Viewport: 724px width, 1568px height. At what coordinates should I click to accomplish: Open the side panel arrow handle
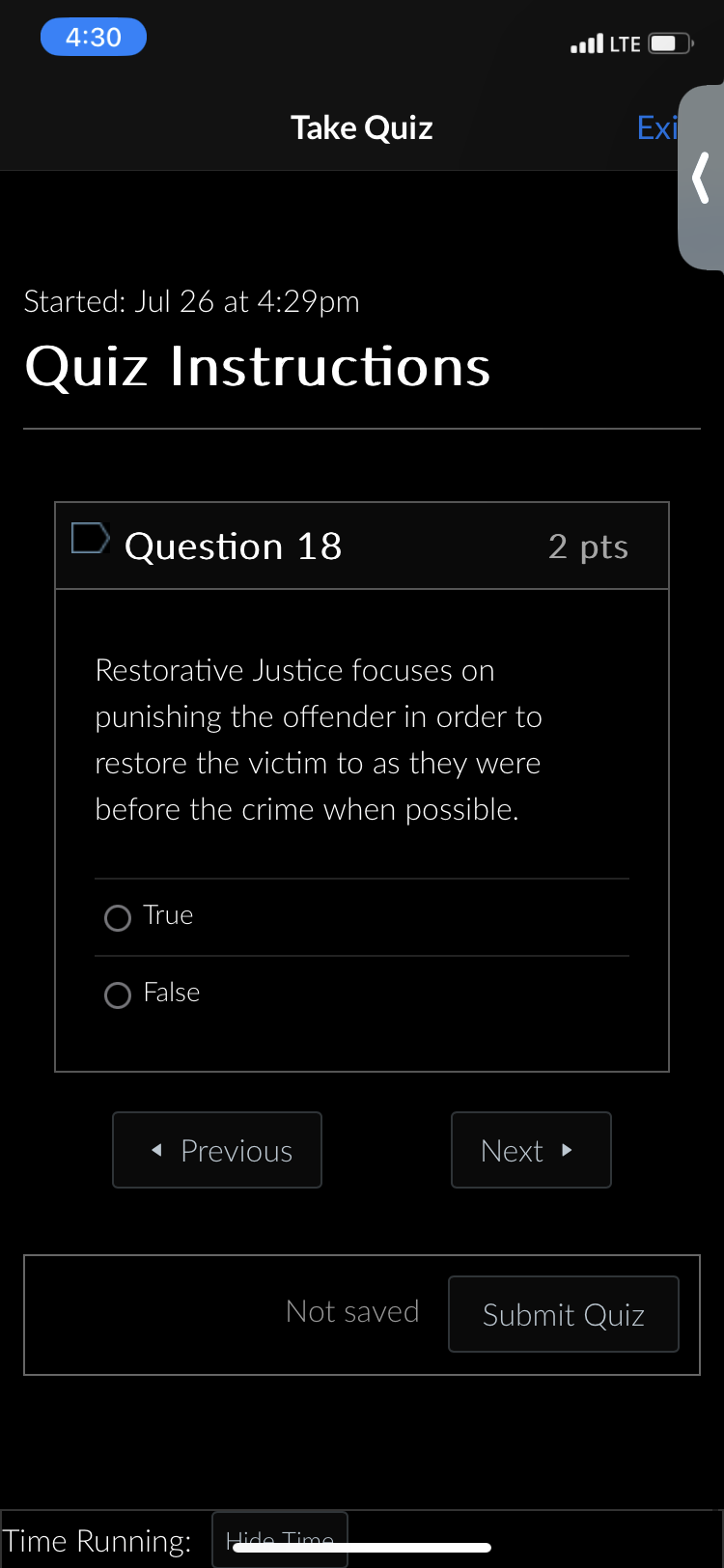(x=702, y=178)
